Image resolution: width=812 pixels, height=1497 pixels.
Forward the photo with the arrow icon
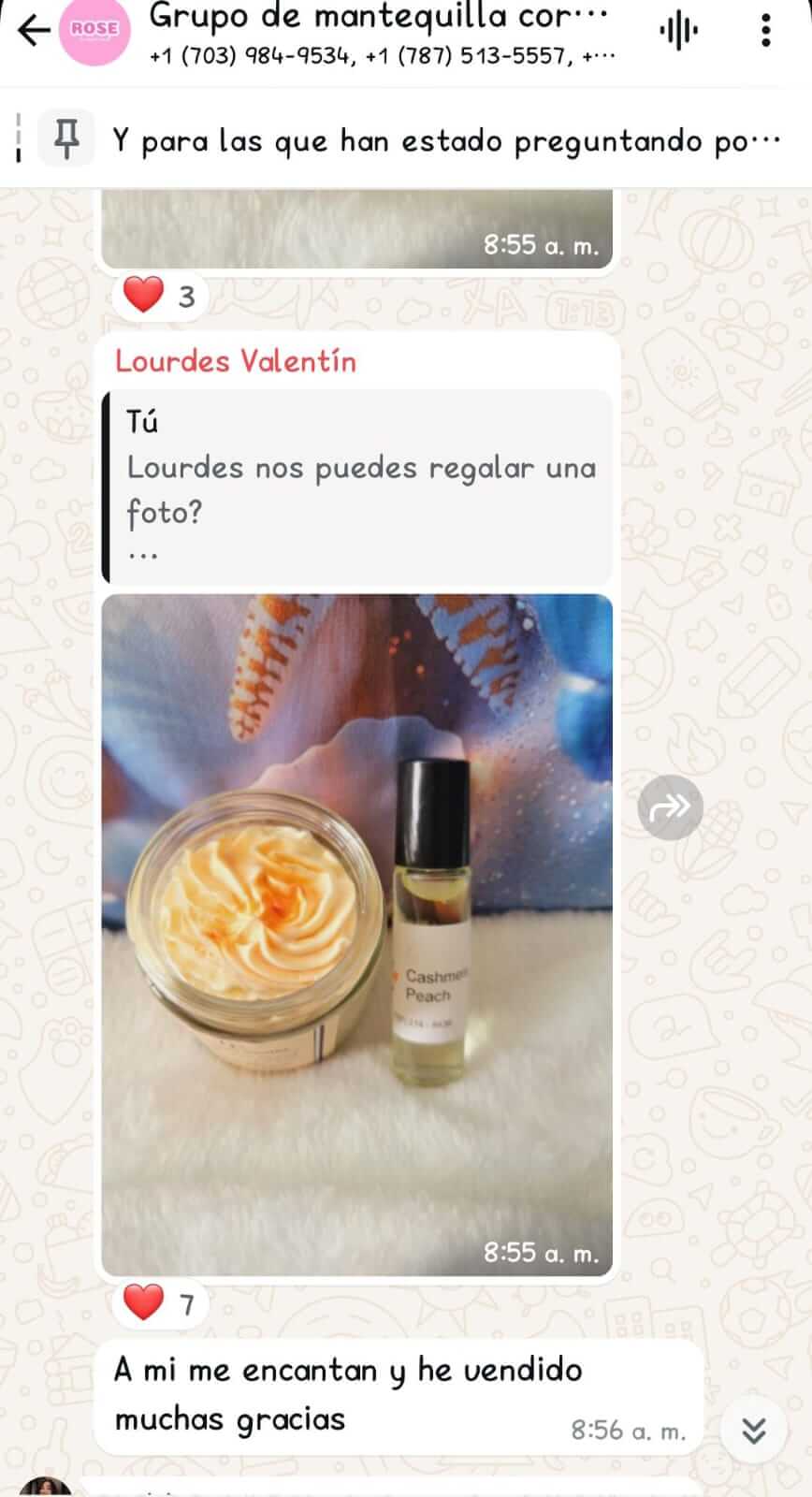click(670, 807)
